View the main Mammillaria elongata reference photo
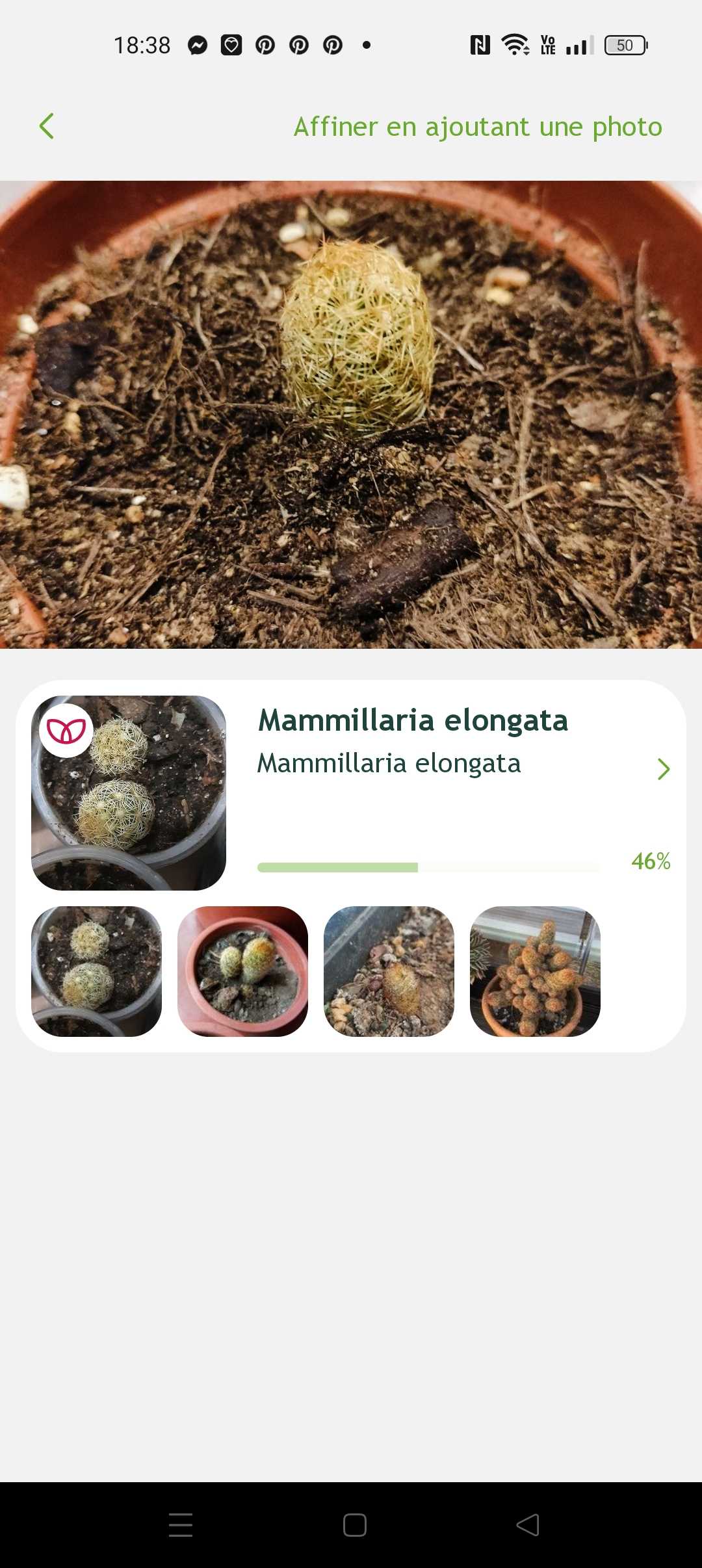Image resolution: width=702 pixels, height=1568 pixels. [x=129, y=792]
